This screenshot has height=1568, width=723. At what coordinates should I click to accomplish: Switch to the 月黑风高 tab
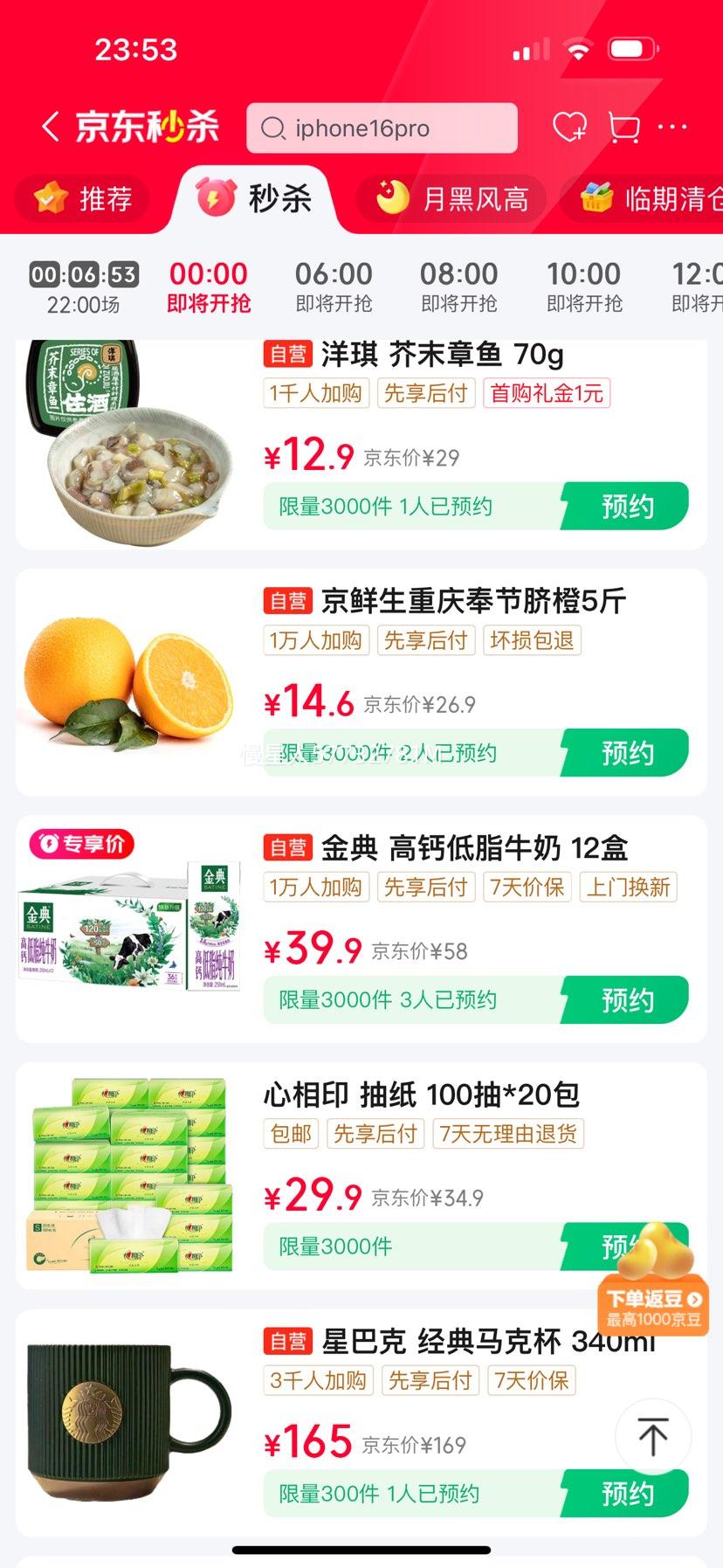tap(453, 199)
